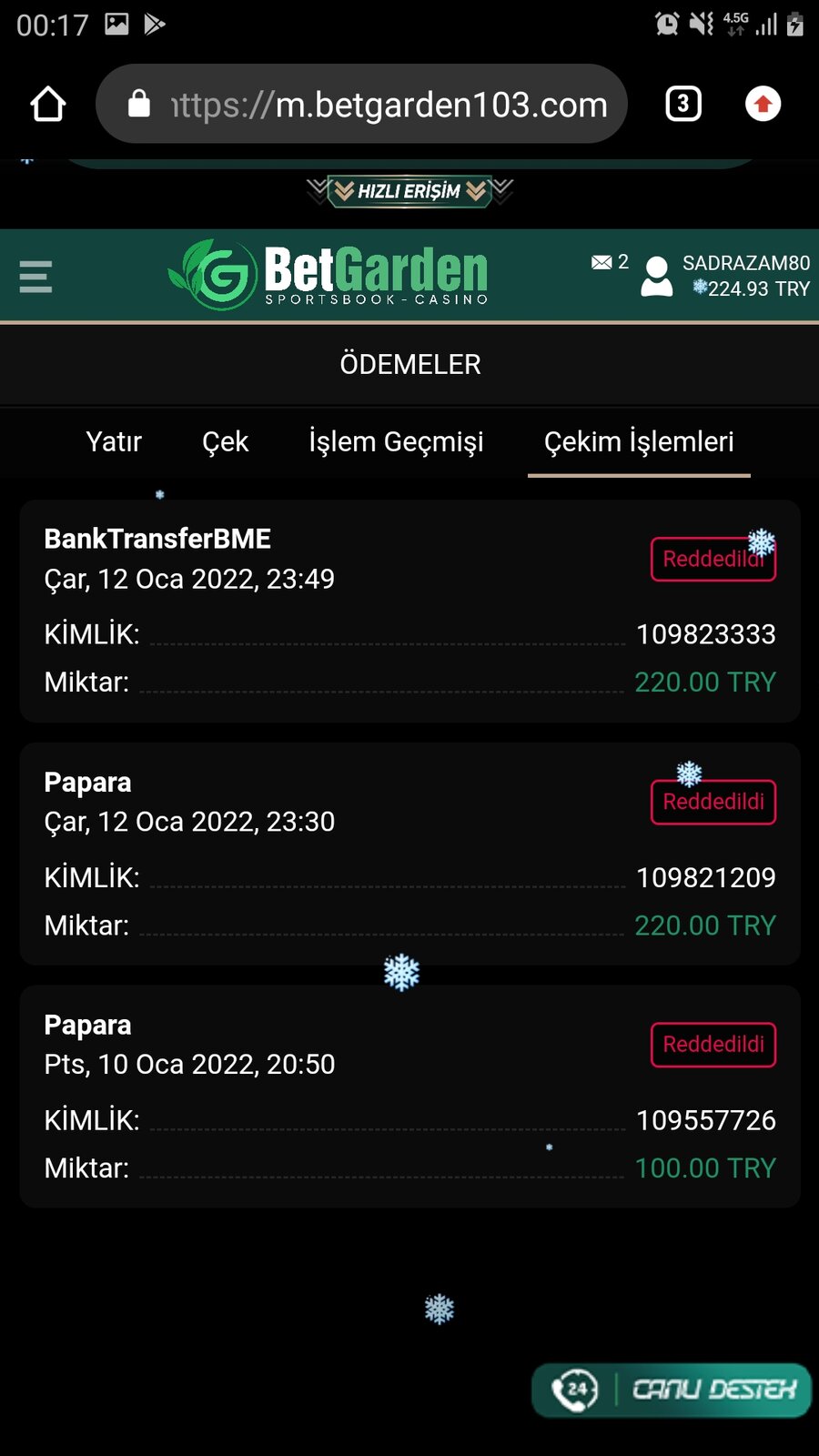819x1456 pixels.
Task: Switch to the Çek tab
Action: tap(225, 441)
